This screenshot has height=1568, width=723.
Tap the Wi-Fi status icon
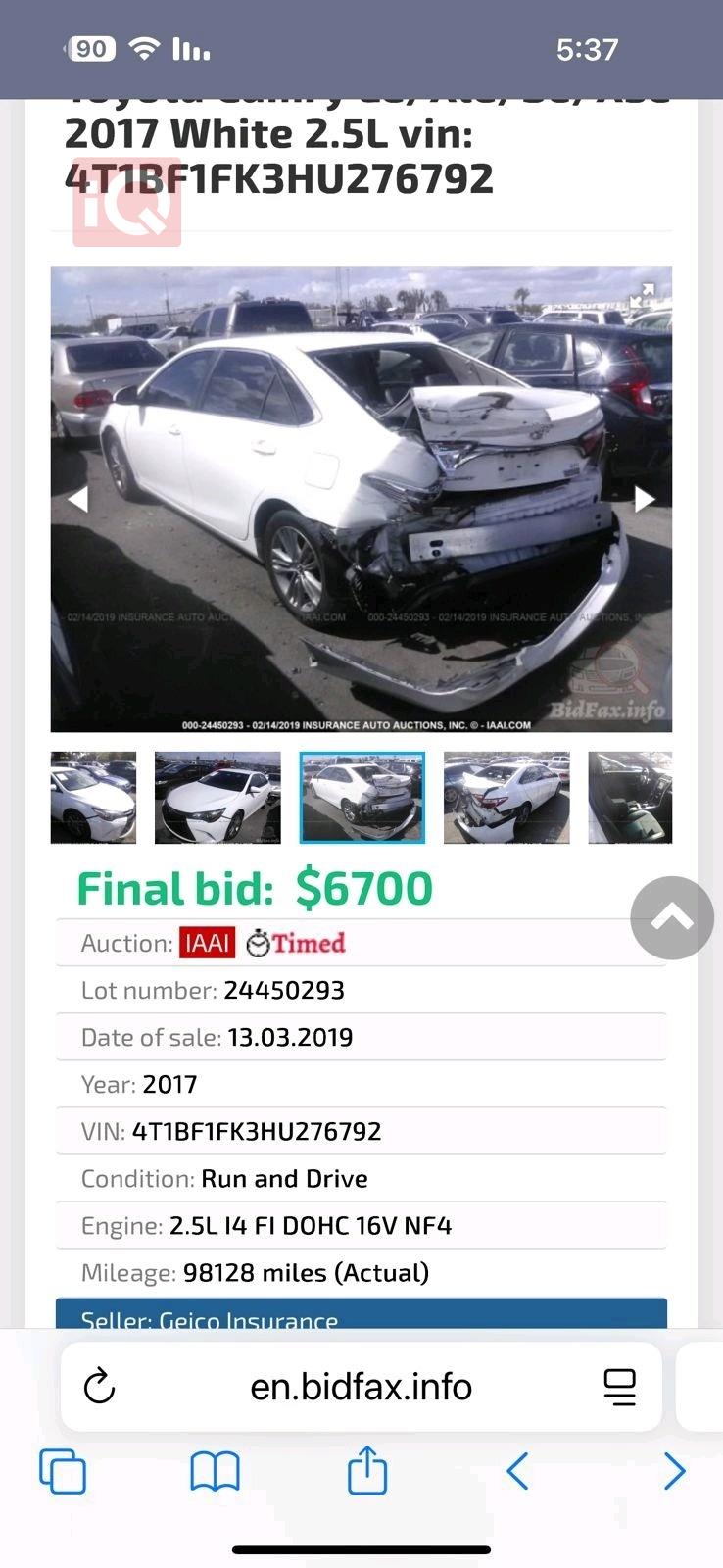click(143, 48)
